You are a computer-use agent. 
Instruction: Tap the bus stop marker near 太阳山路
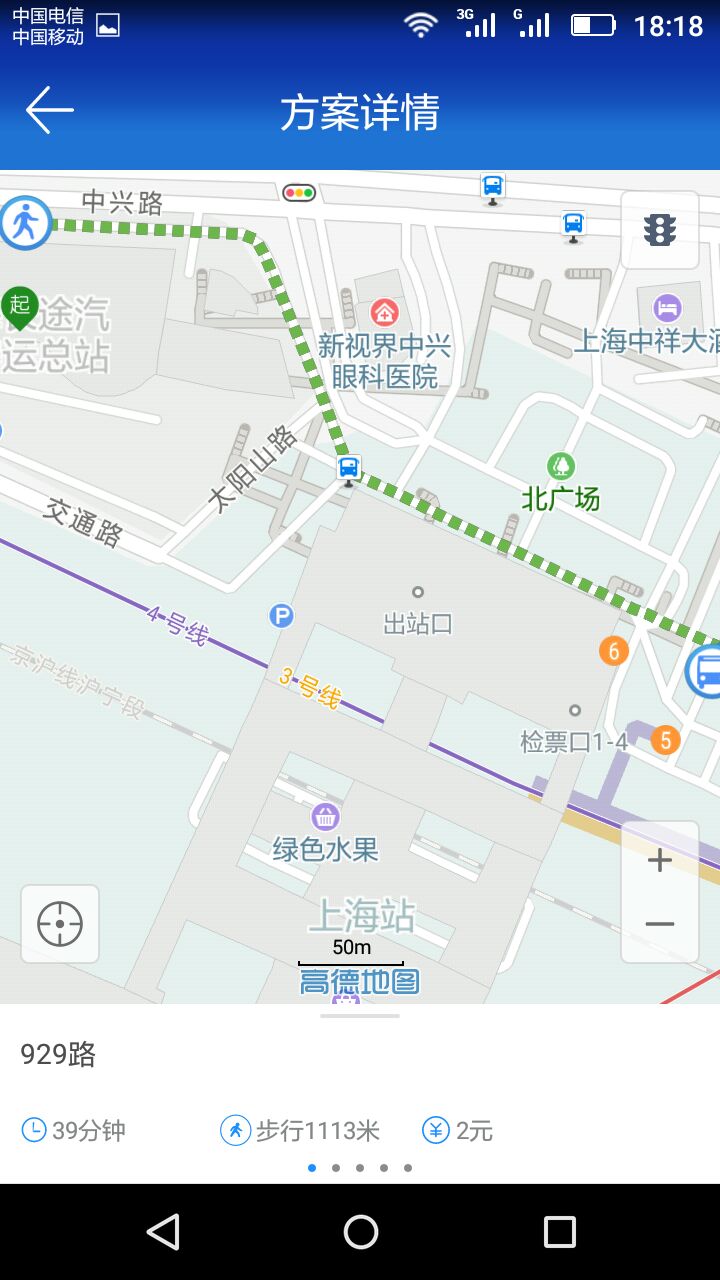point(348,468)
